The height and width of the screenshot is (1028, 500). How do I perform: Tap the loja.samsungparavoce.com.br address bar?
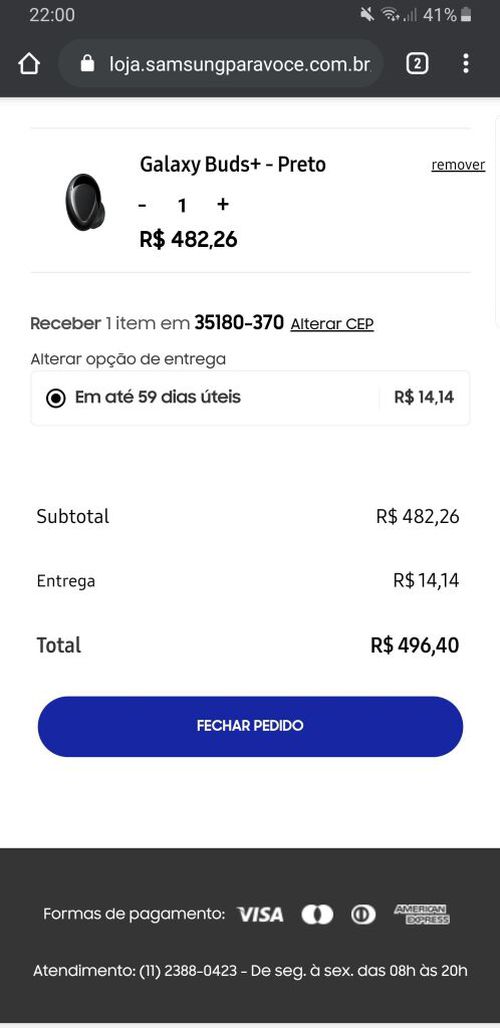(x=221, y=64)
